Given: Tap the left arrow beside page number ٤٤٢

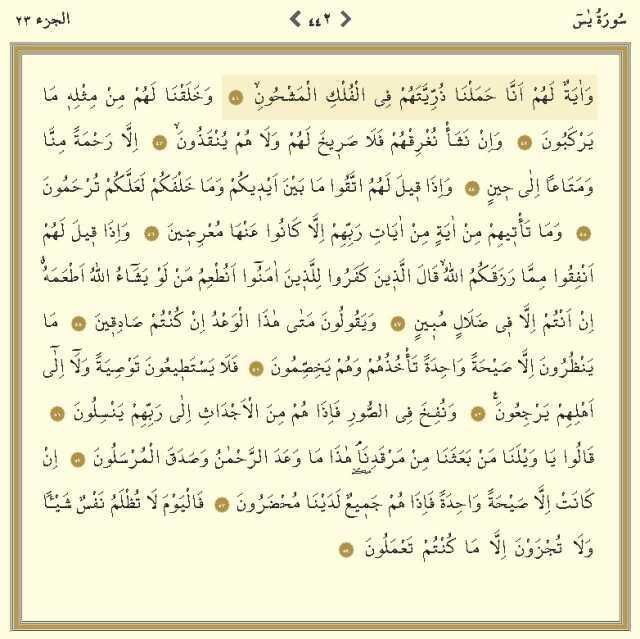Looking at the screenshot, I should pyautogui.click(x=294, y=18).
